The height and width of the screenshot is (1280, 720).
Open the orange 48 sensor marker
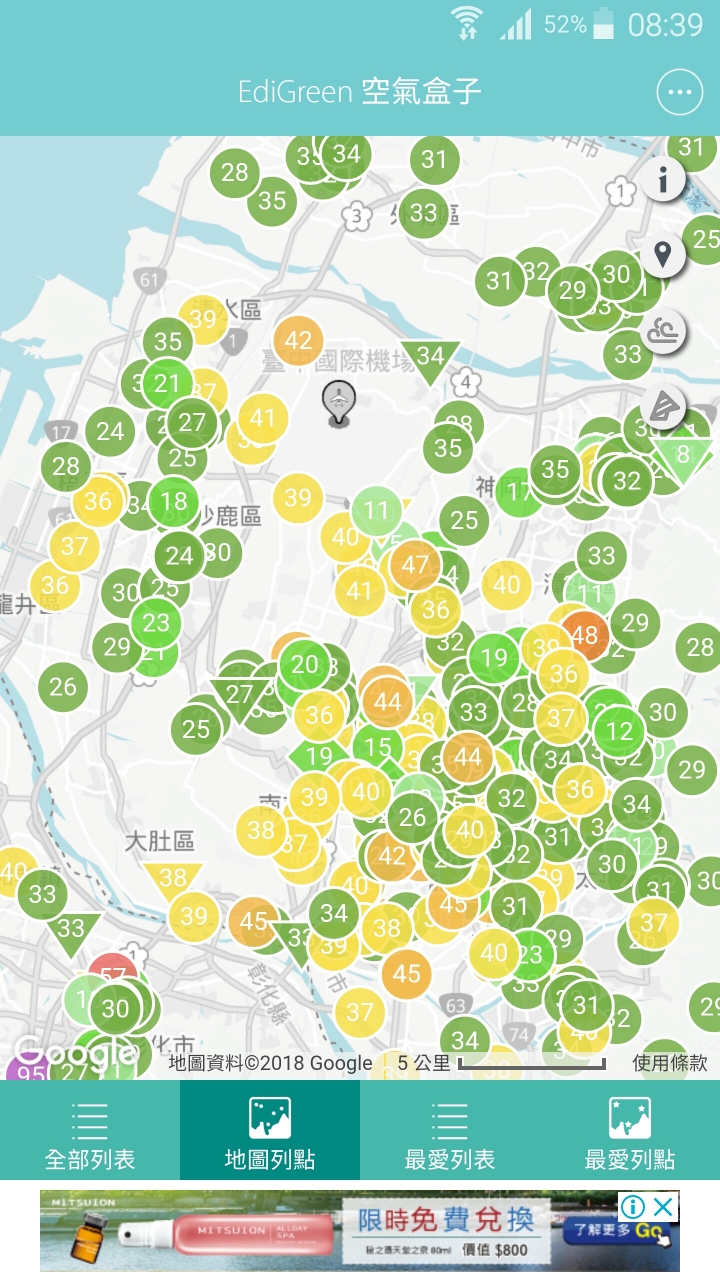pyautogui.click(x=585, y=634)
